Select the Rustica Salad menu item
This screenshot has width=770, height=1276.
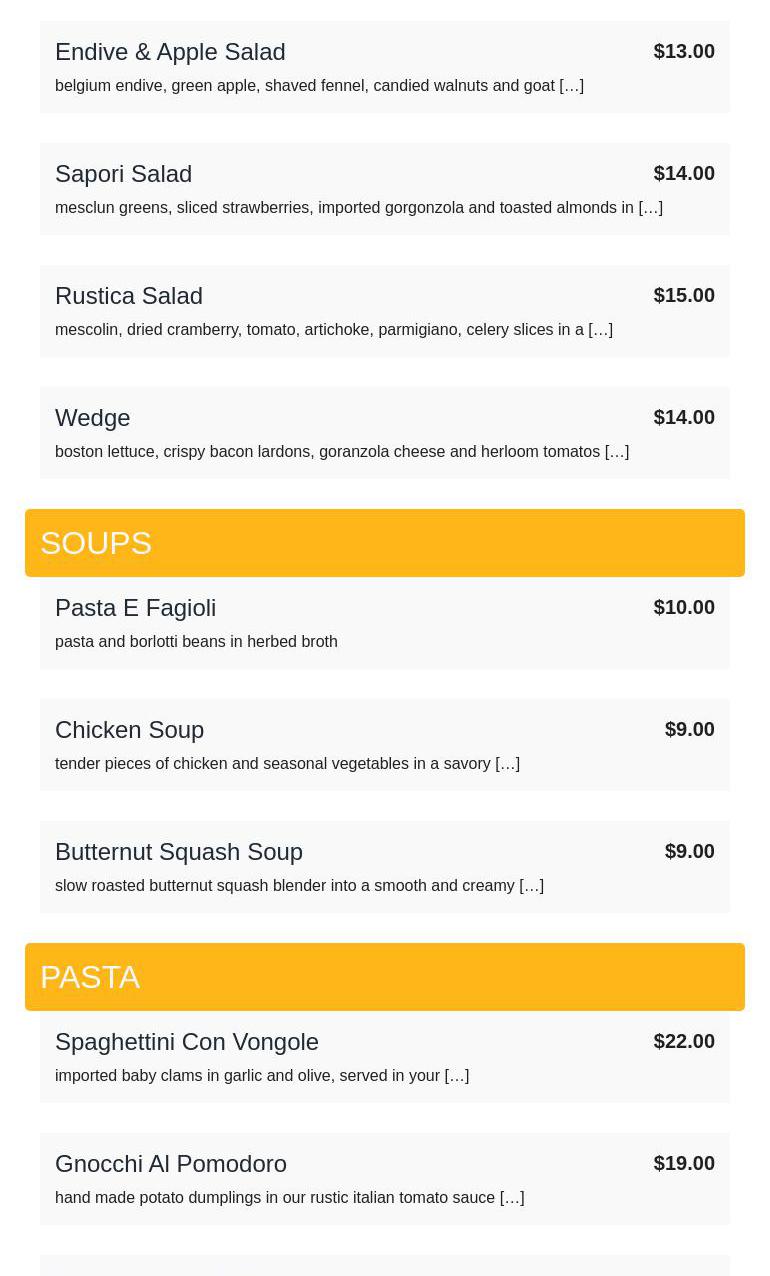(129, 296)
